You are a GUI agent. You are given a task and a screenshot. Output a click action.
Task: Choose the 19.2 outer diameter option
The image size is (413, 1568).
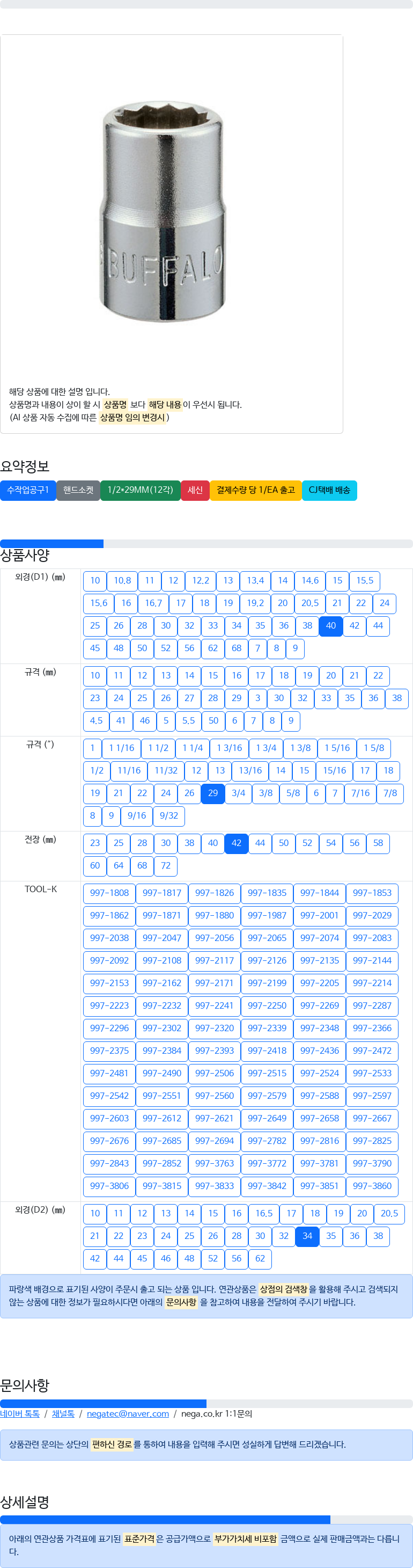(255, 603)
